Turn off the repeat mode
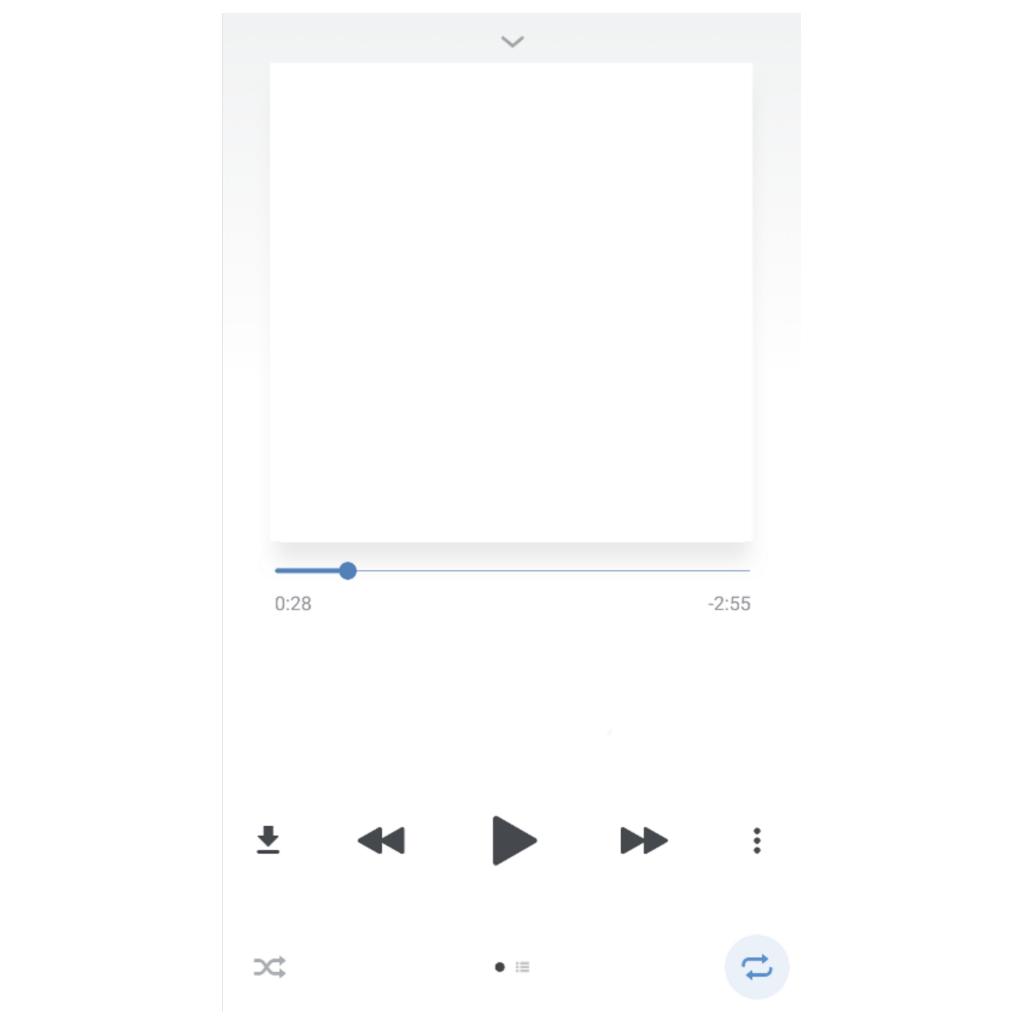The height and width of the screenshot is (1024, 1024). click(757, 967)
